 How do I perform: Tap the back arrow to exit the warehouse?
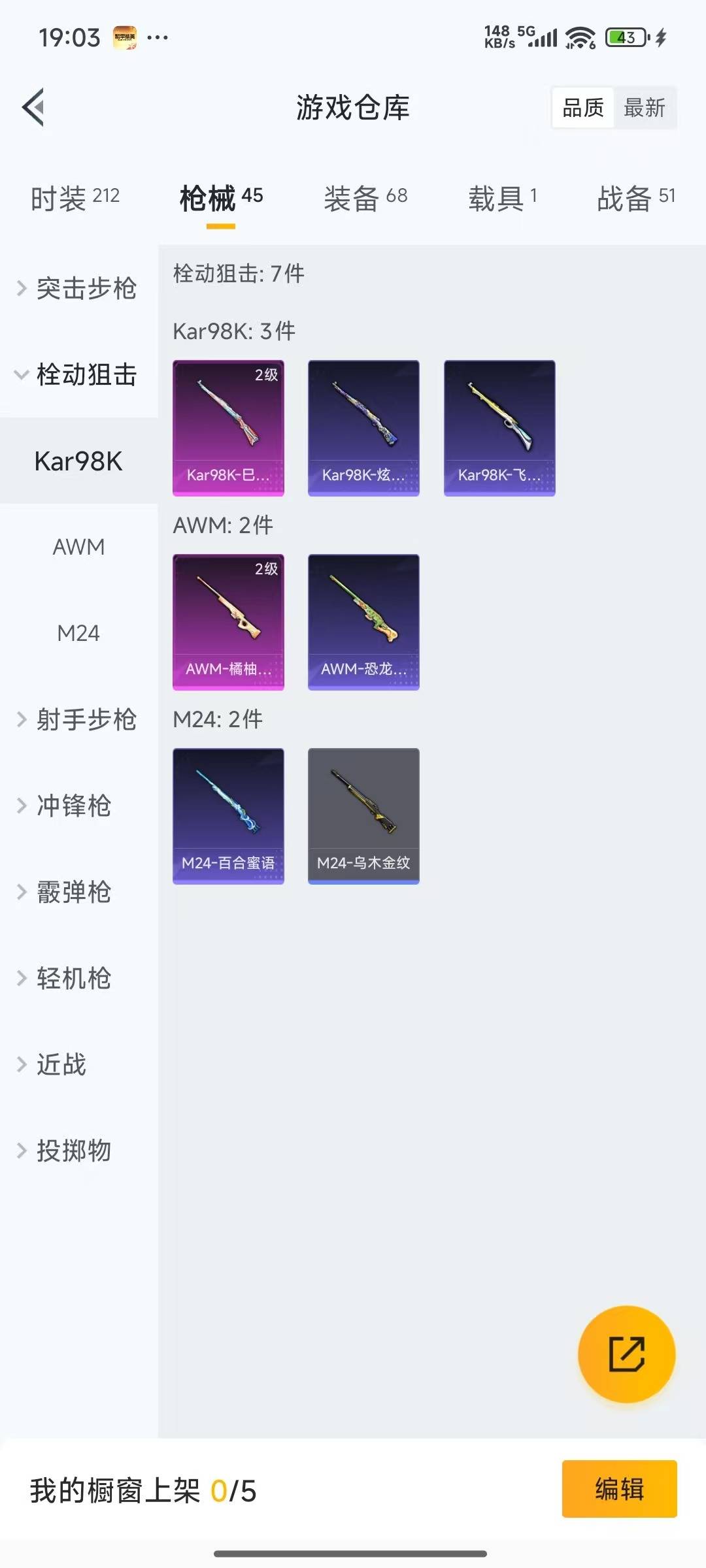point(33,108)
